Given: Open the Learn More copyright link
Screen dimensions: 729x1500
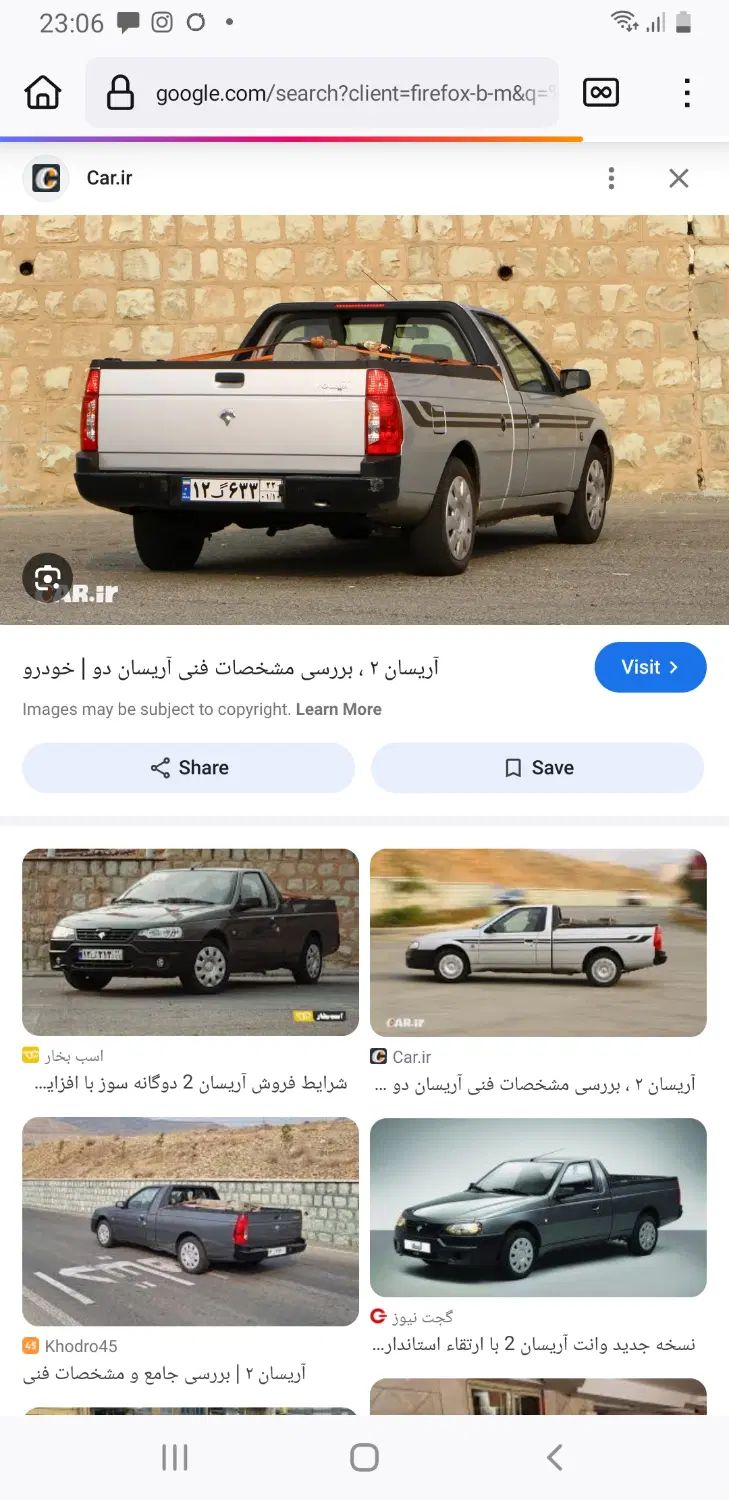Looking at the screenshot, I should [338, 709].
